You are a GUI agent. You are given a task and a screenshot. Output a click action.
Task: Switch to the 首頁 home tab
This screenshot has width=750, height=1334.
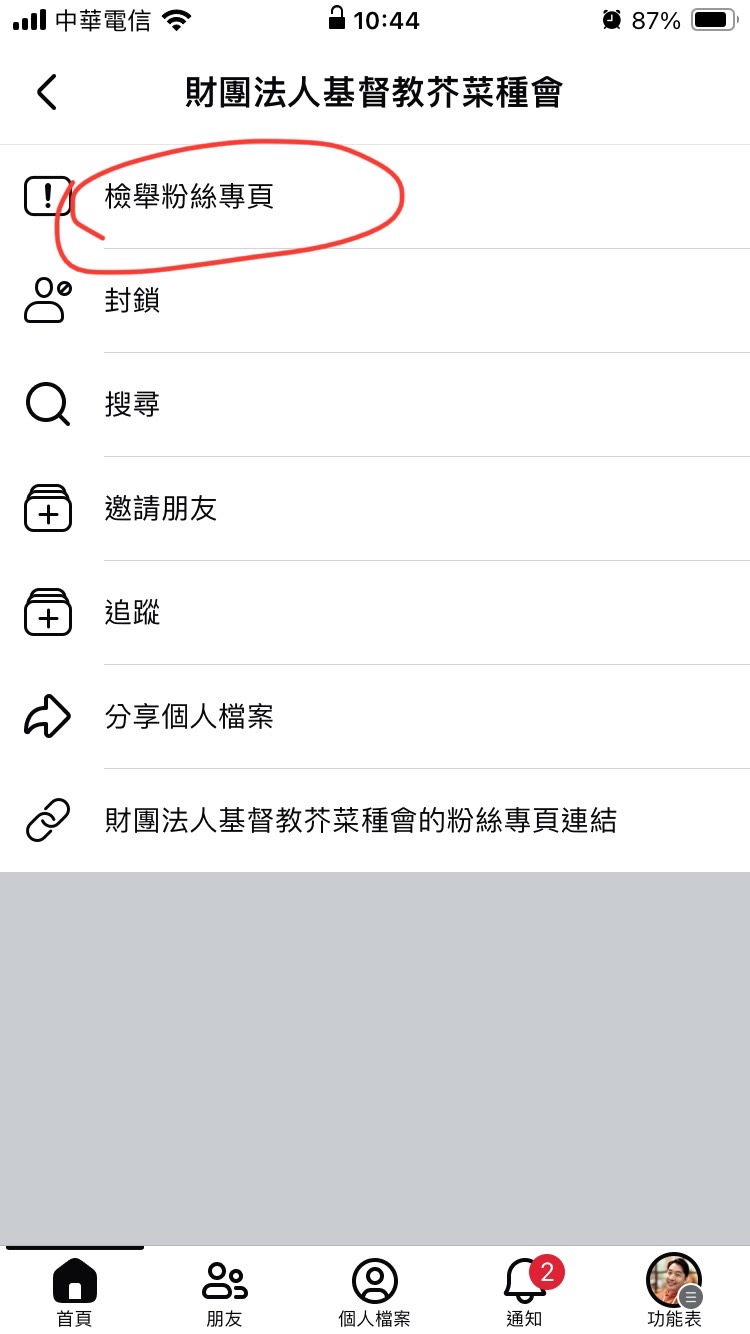click(75, 1291)
